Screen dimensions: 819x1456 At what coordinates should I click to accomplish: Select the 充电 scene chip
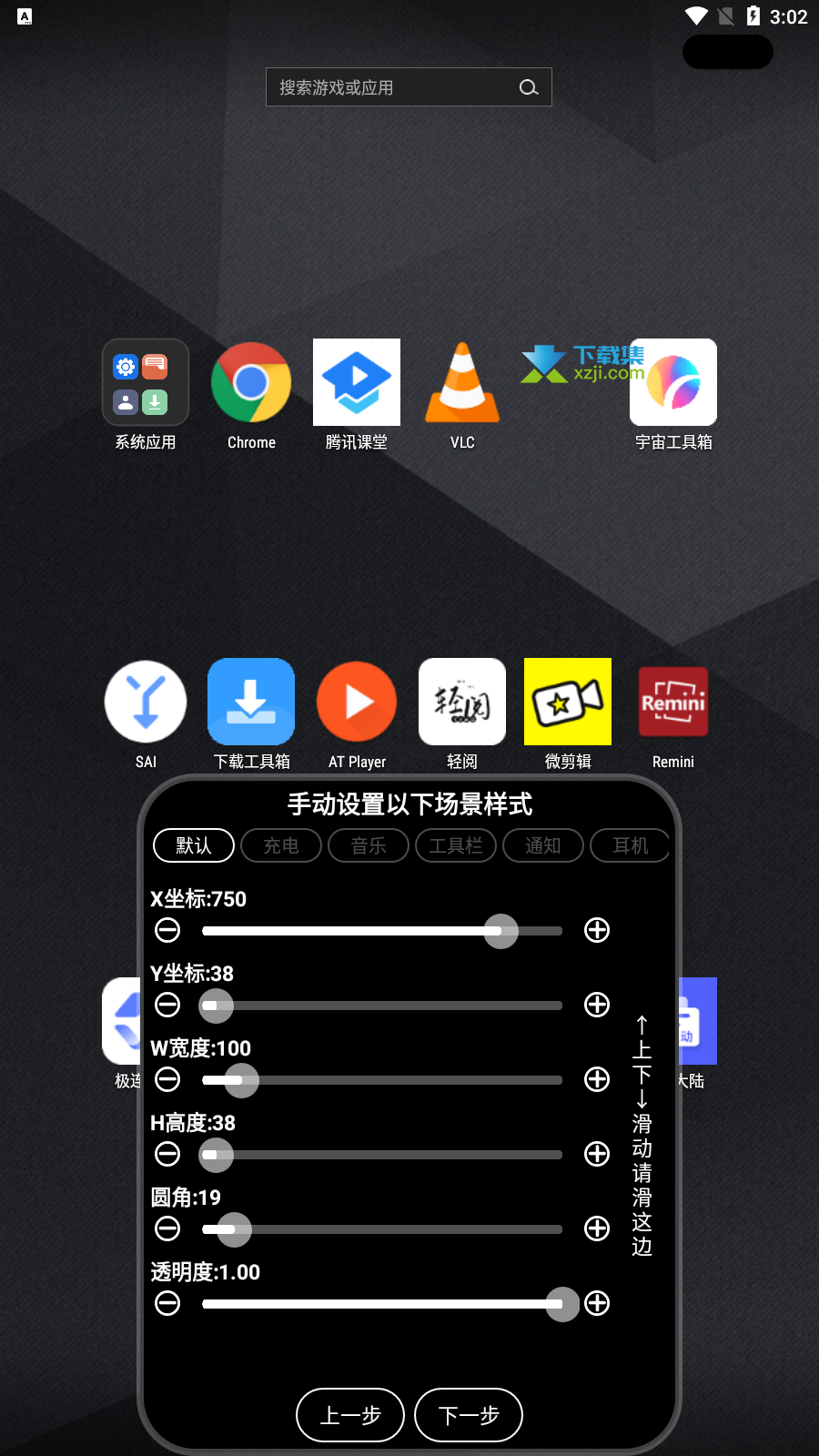281,845
